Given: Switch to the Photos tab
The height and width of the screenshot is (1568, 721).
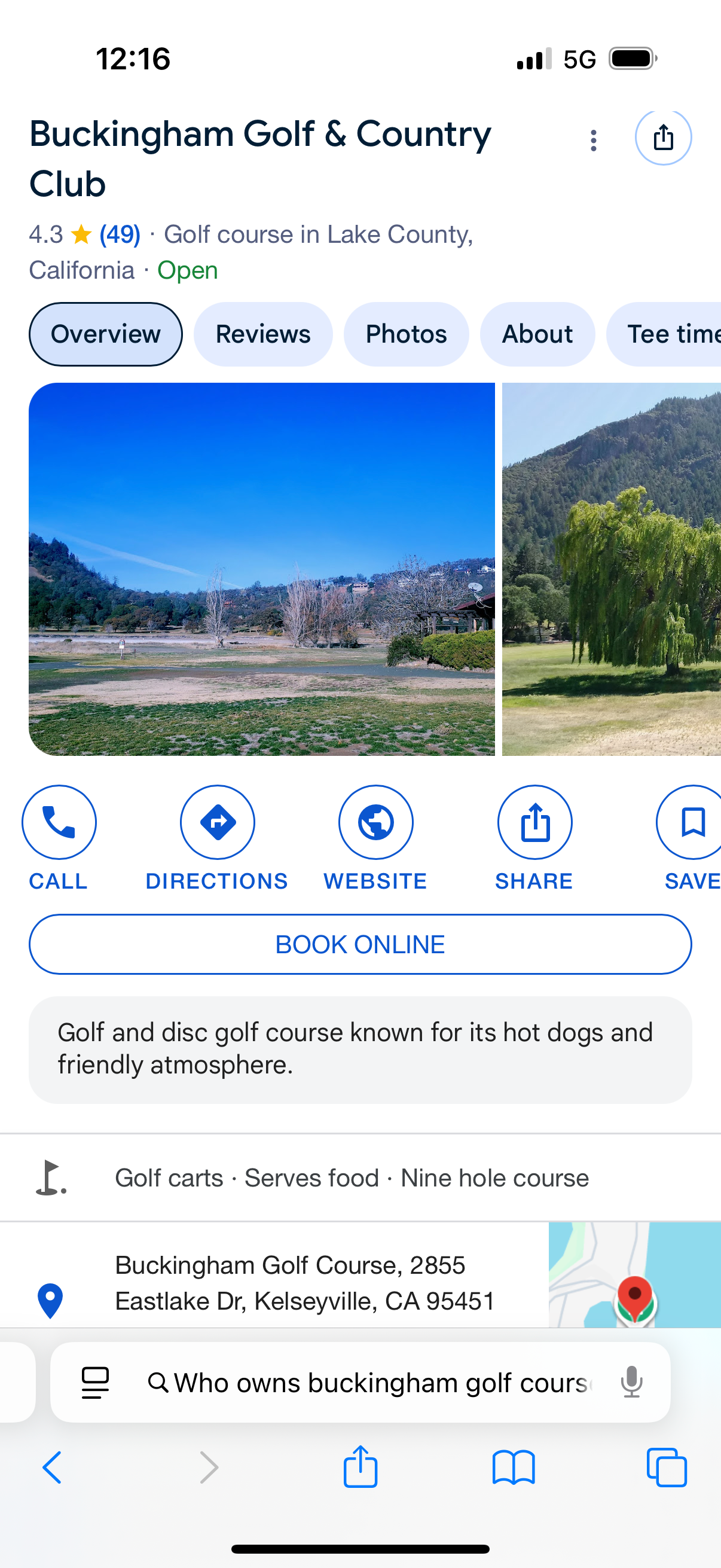Looking at the screenshot, I should 406,334.
